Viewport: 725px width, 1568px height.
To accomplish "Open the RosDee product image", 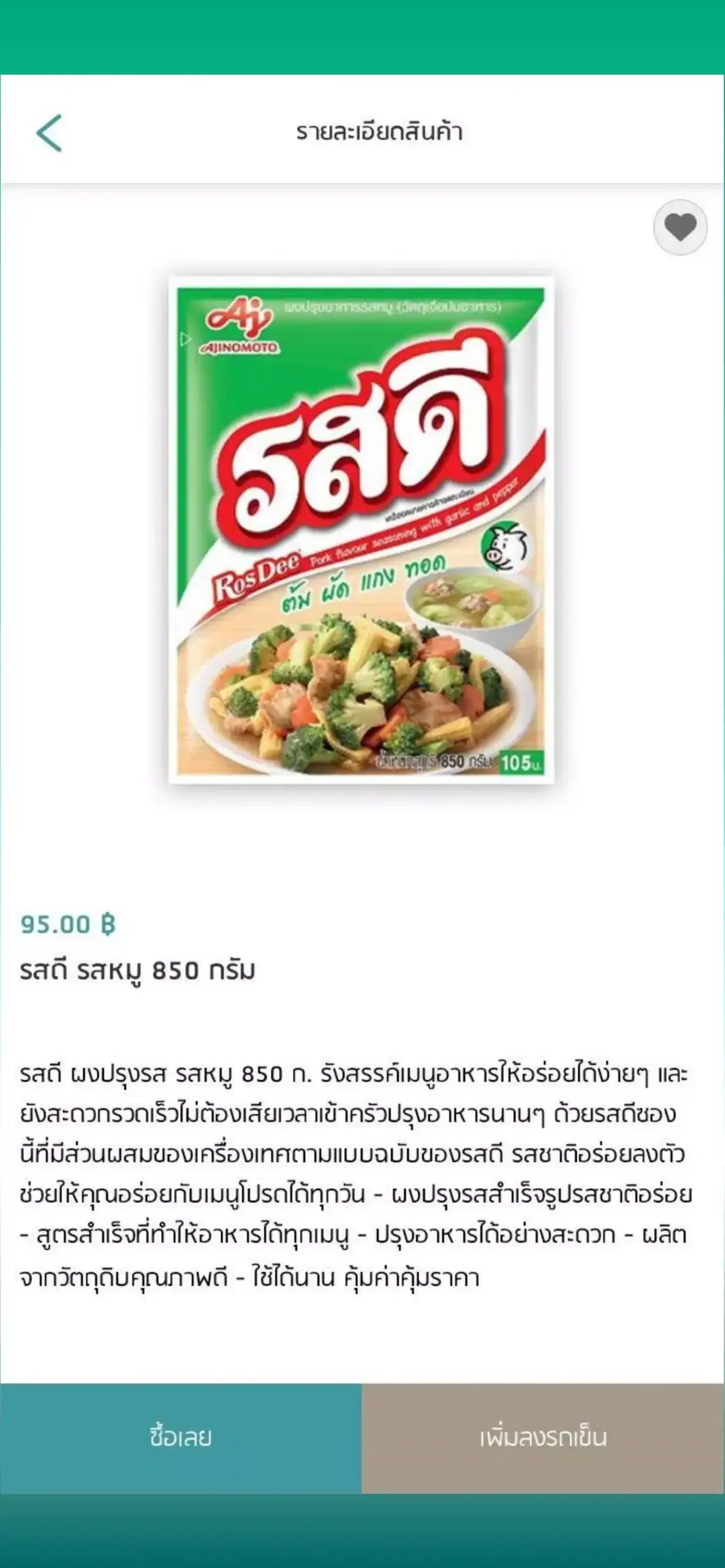I will point(361,530).
